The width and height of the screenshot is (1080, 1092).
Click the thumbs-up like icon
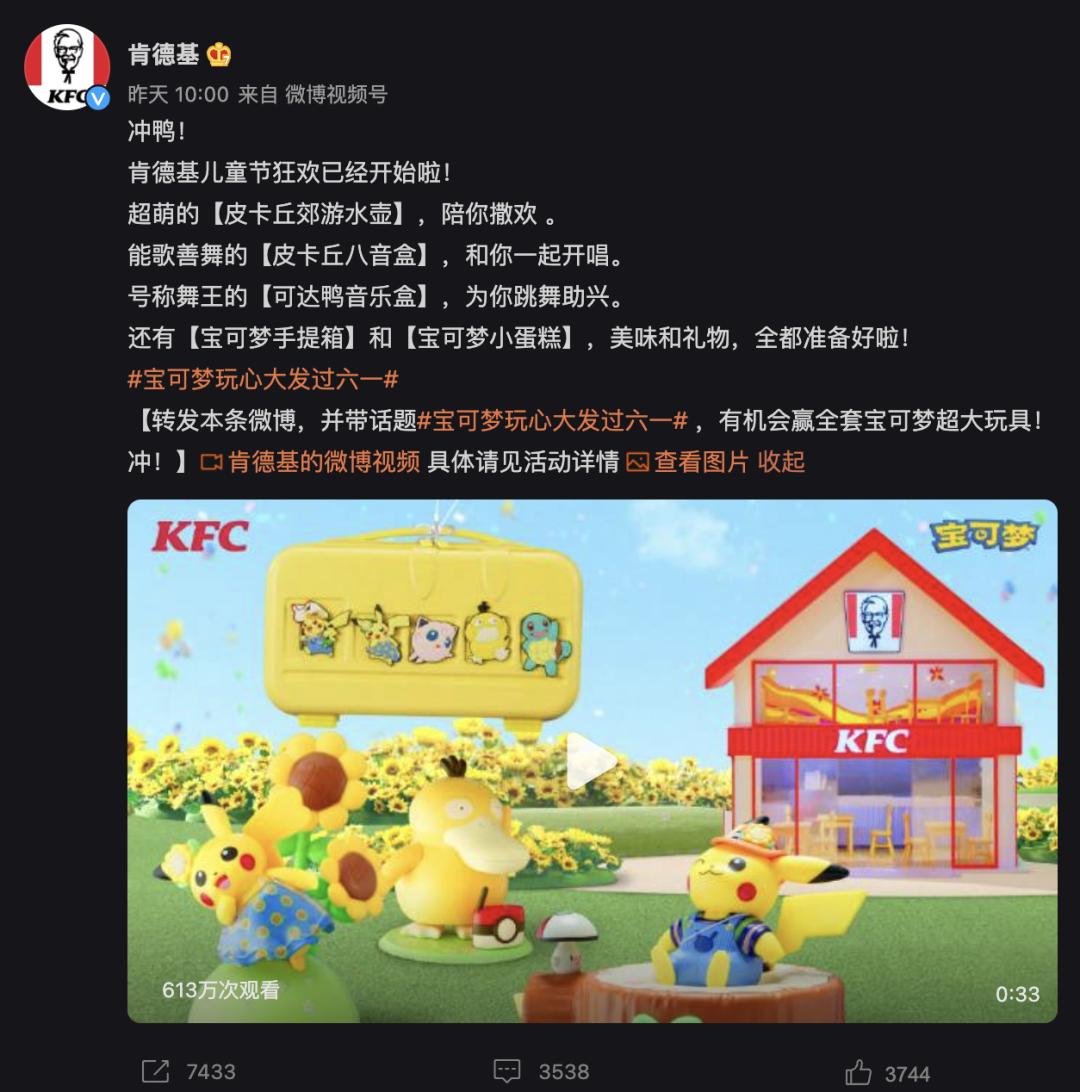(860, 1071)
